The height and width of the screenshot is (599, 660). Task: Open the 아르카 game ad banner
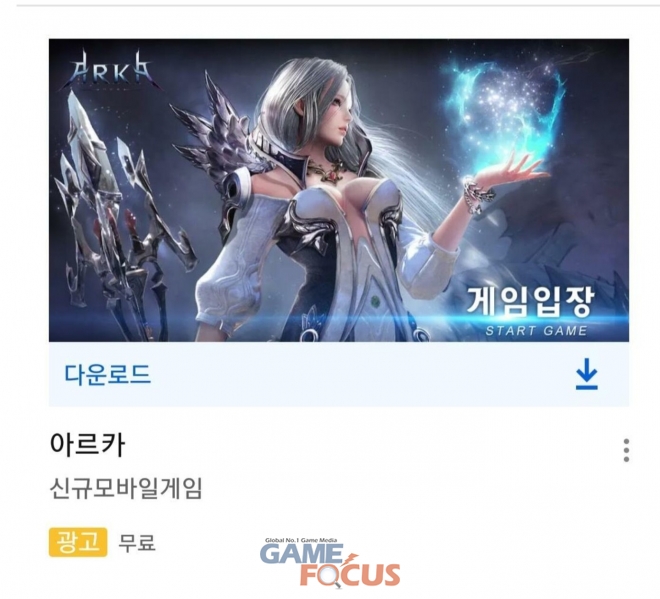click(338, 190)
